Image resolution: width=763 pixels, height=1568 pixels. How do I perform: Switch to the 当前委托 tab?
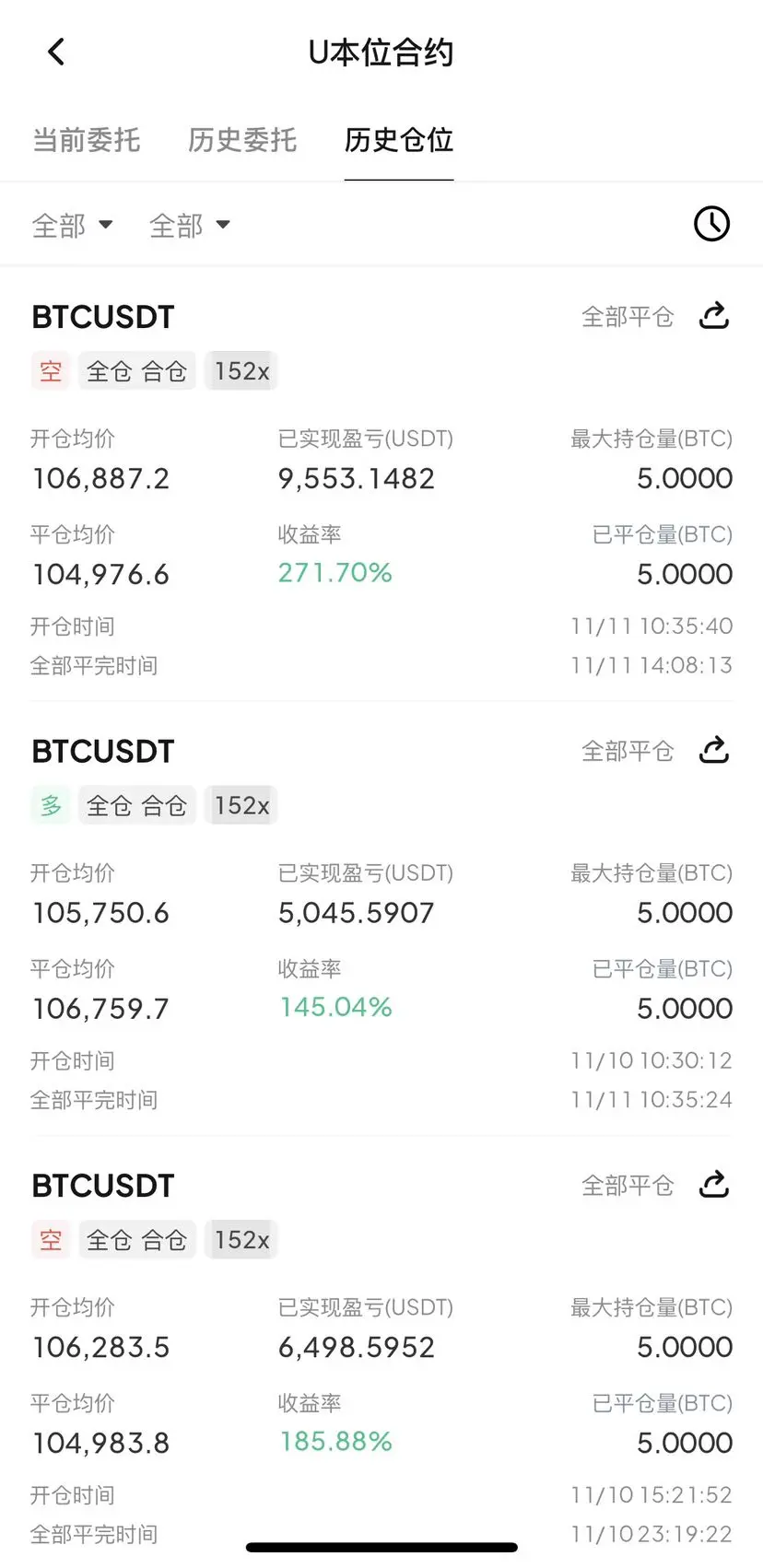(x=87, y=140)
